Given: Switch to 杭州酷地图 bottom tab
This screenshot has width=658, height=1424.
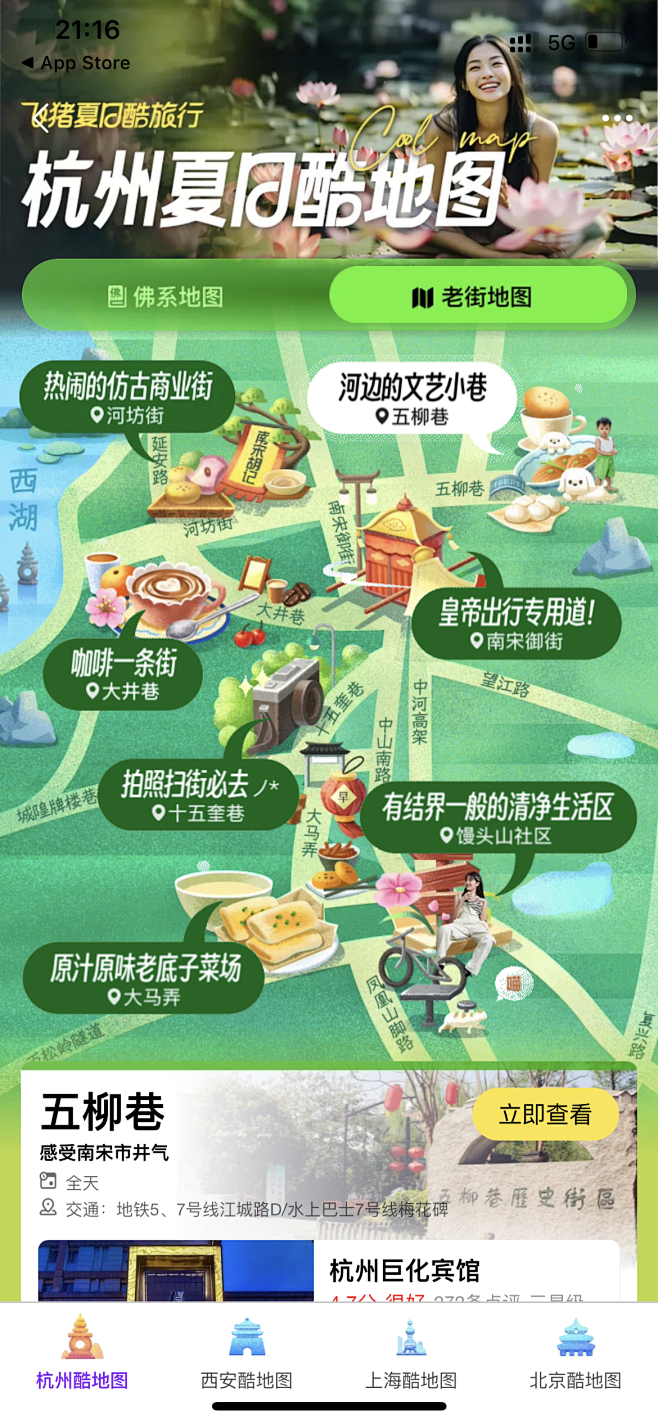Looking at the screenshot, I should (x=82, y=1353).
